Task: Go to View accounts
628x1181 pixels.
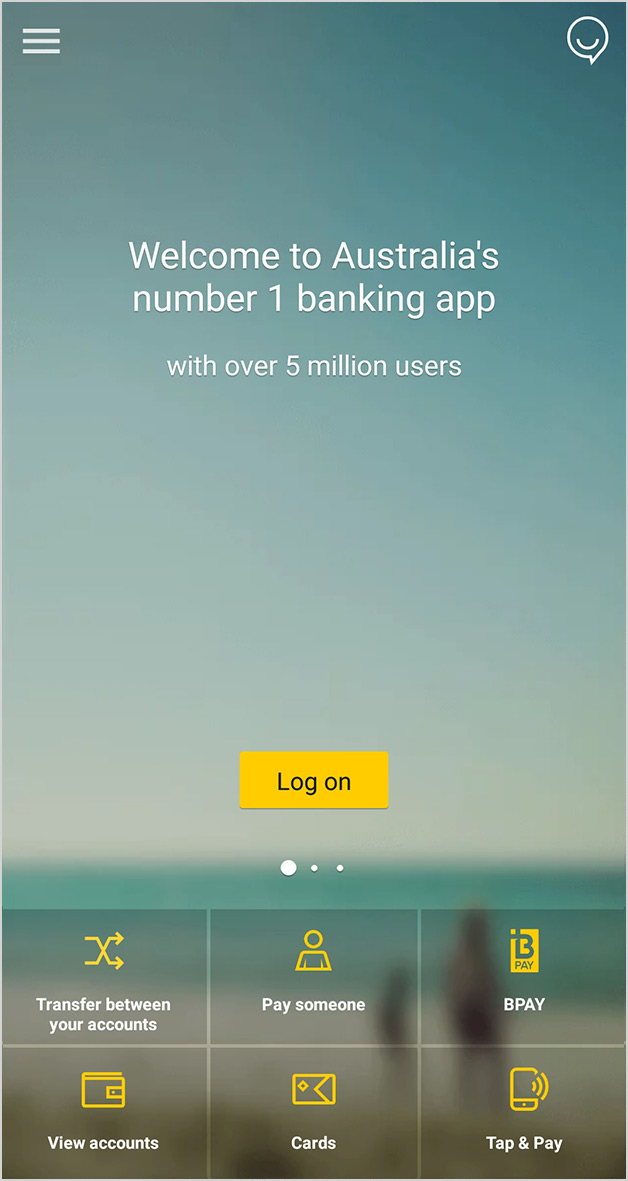Action: point(104,1112)
